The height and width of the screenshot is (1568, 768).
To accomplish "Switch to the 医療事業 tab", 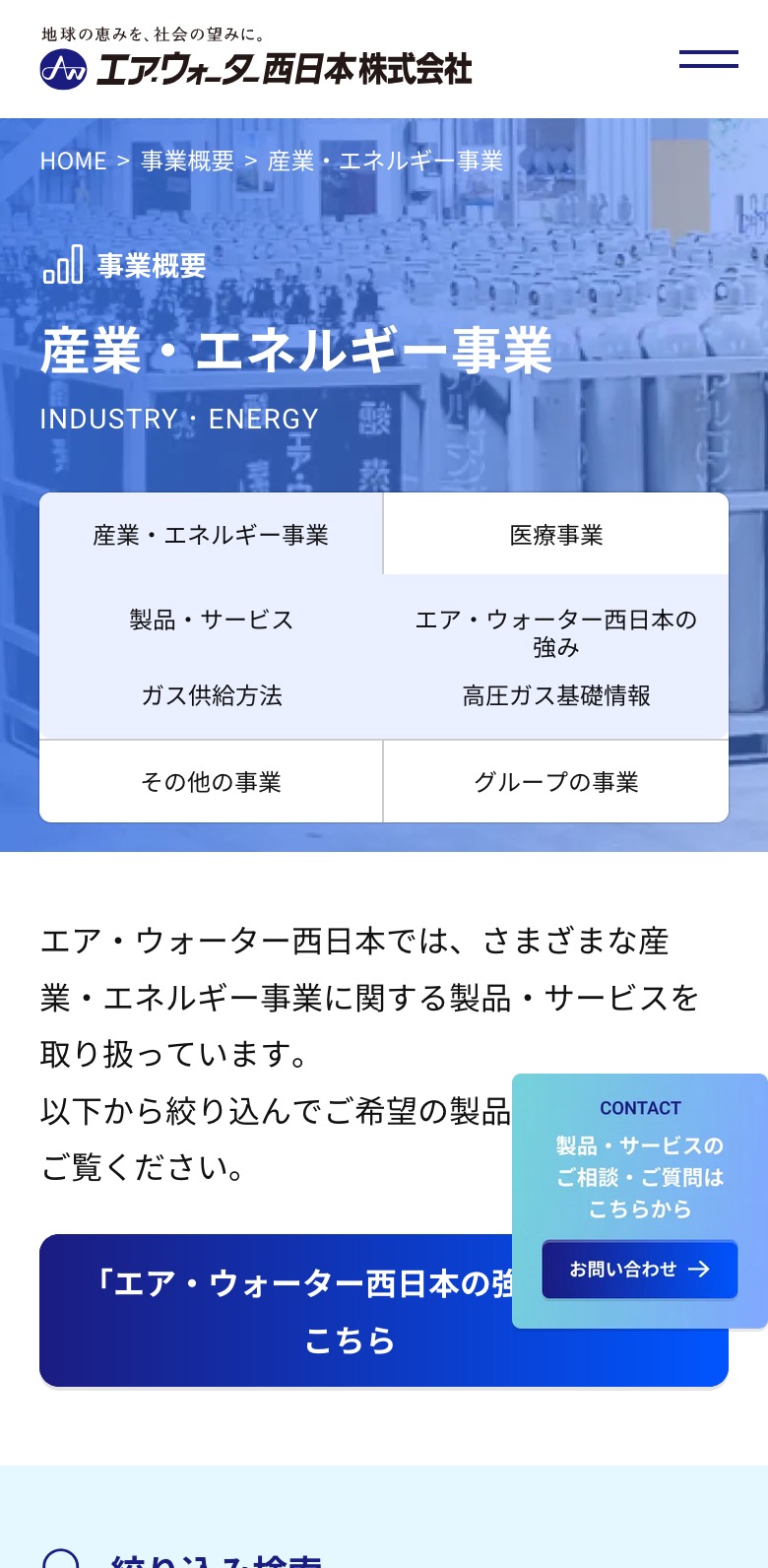I will [556, 535].
